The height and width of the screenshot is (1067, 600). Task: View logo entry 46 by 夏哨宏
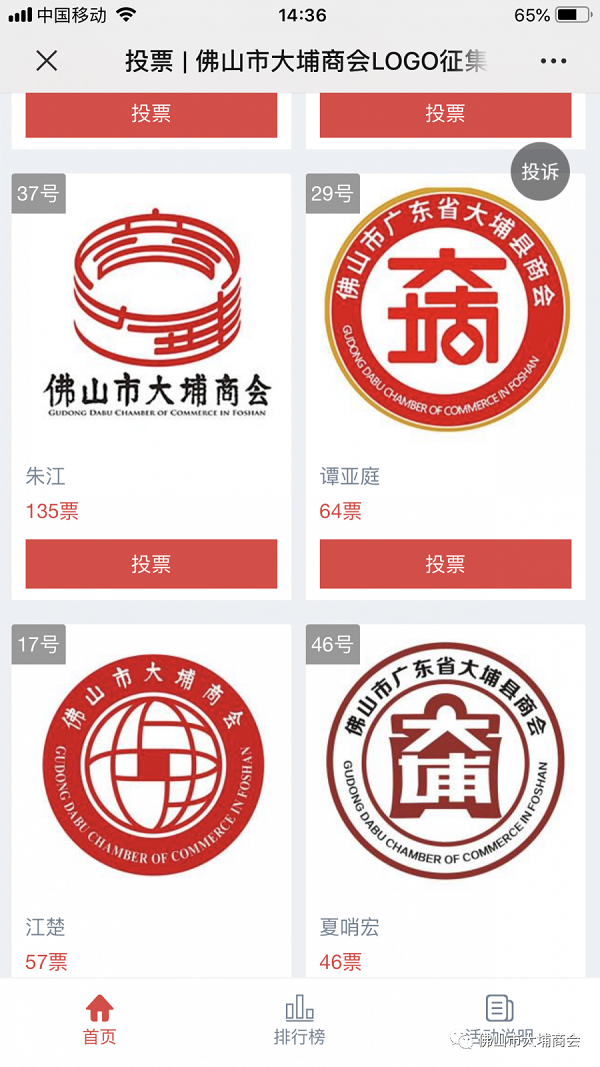(x=446, y=762)
